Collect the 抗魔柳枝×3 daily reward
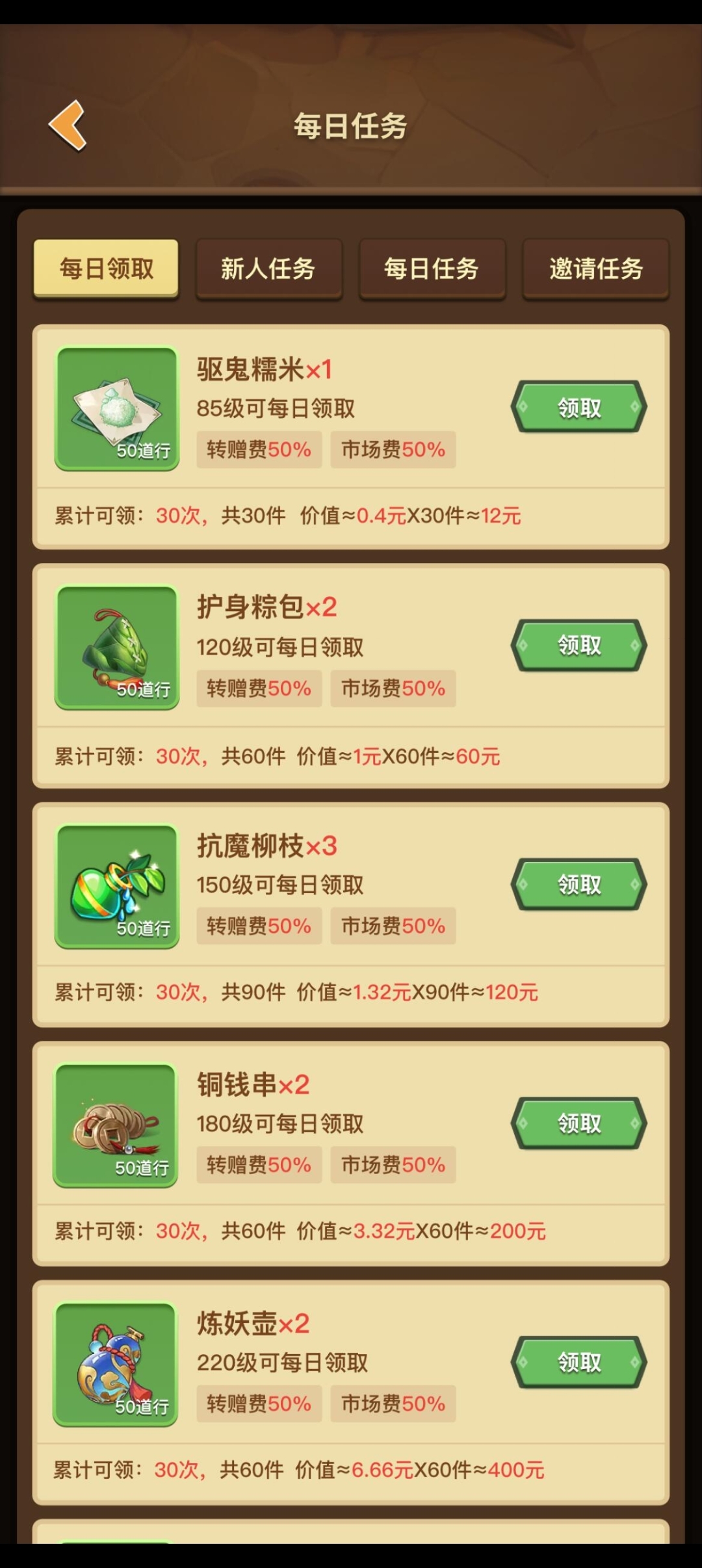This screenshot has height=1568, width=702. click(x=578, y=884)
